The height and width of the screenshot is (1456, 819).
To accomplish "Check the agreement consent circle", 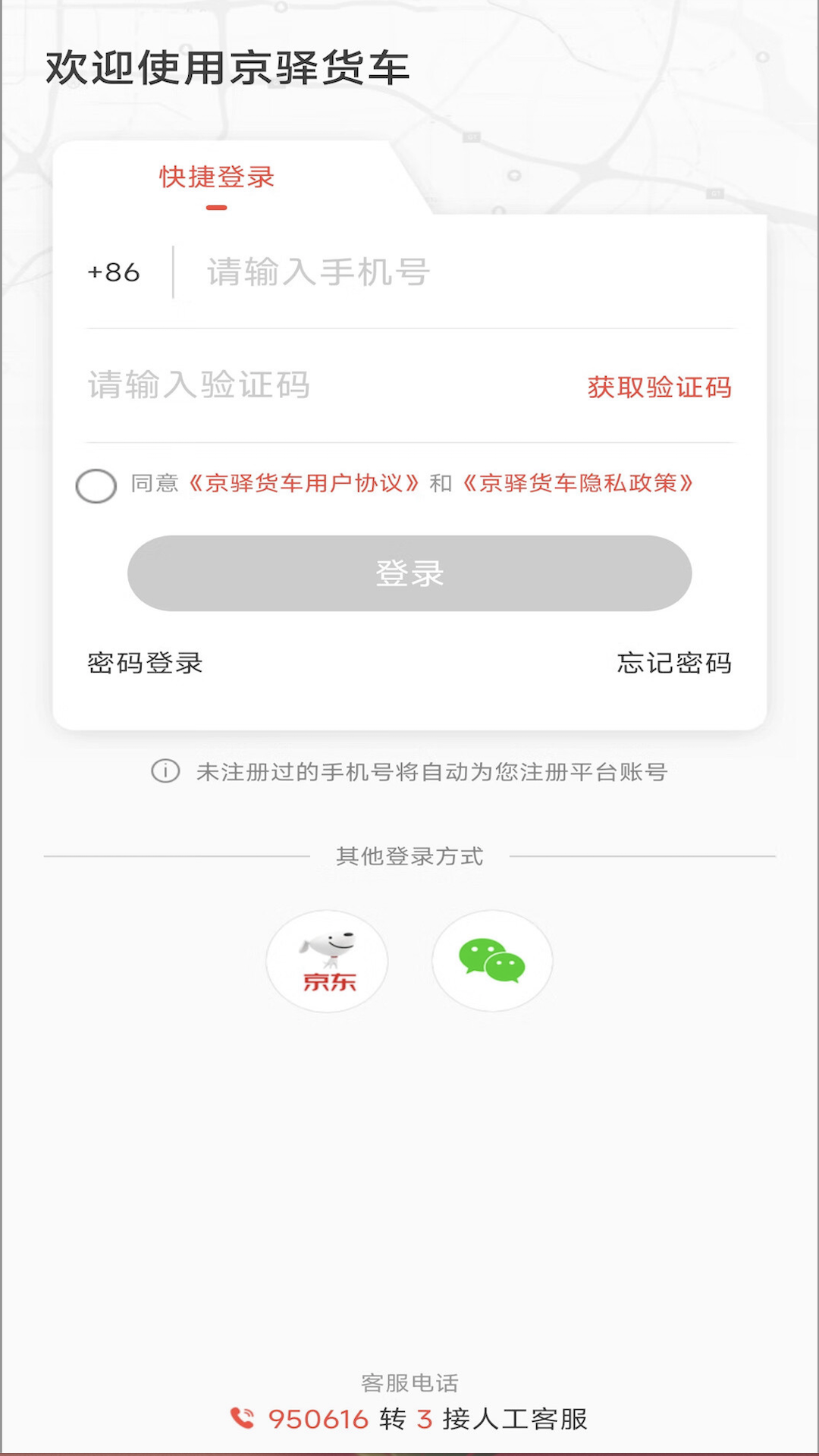I will click(x=96, y=485).
